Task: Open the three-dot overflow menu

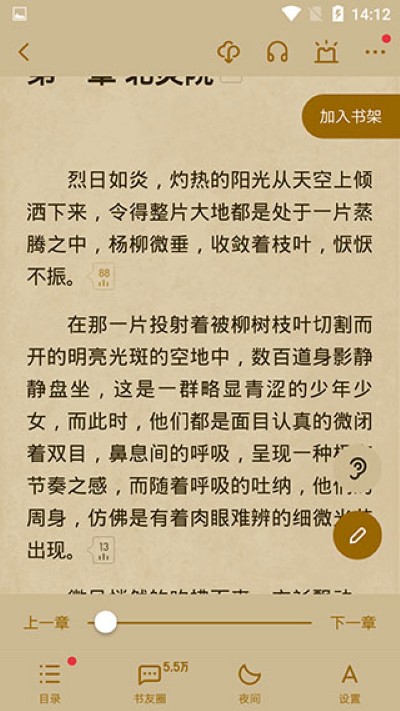Action: click(376, 52)
